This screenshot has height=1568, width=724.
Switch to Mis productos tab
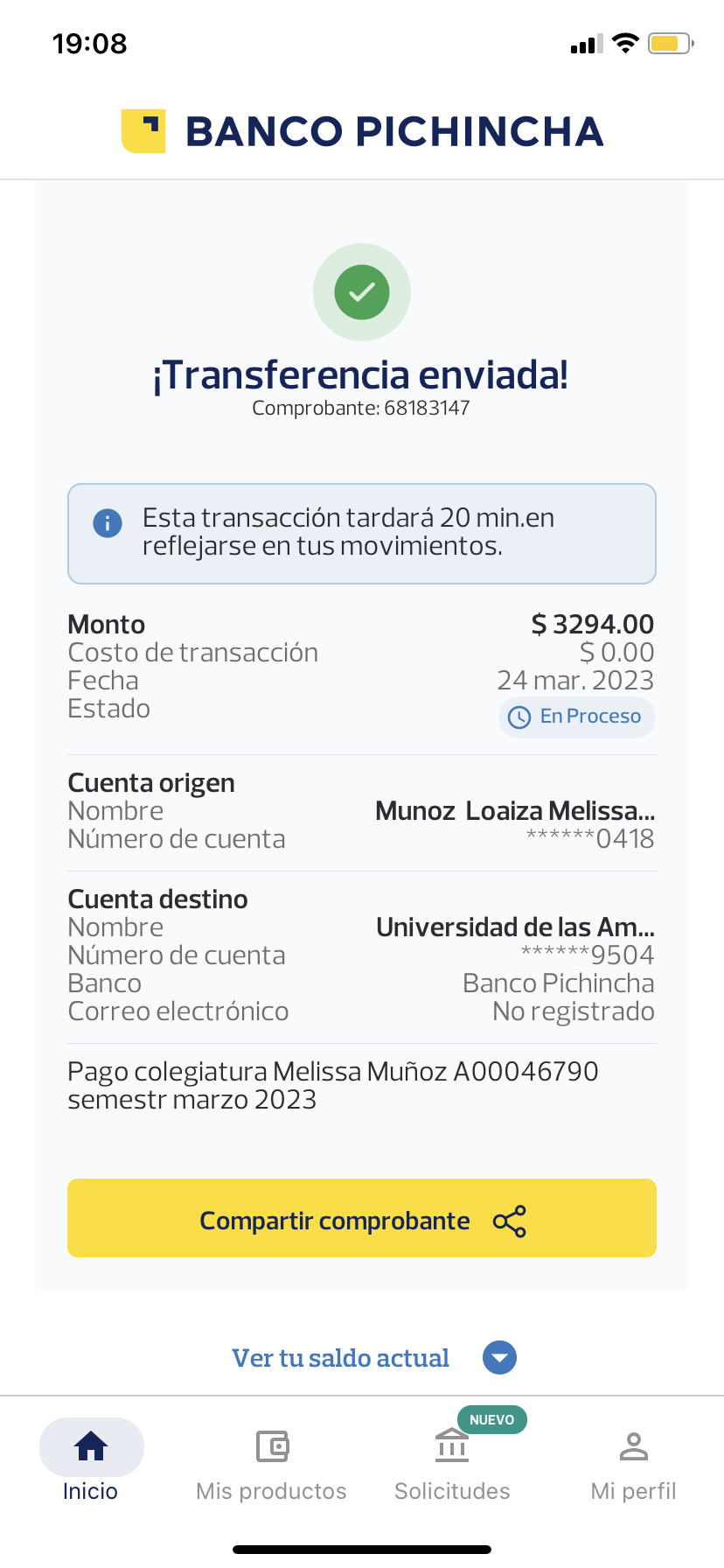(x=272, y=1462)
